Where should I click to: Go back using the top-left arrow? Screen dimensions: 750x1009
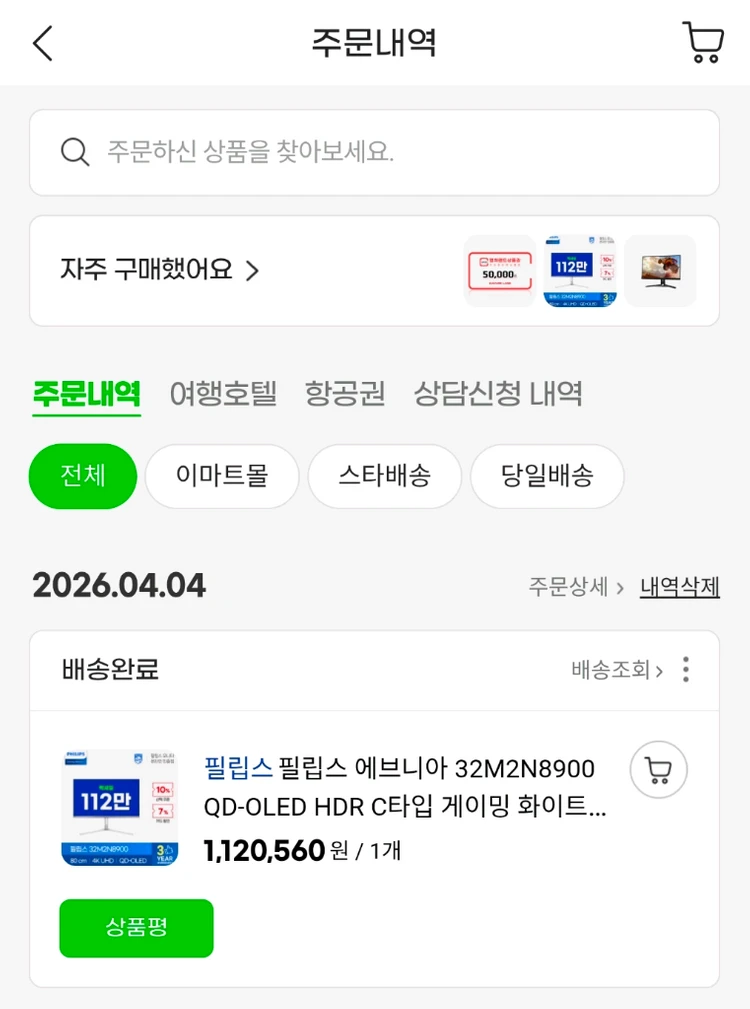coord(42,44)
